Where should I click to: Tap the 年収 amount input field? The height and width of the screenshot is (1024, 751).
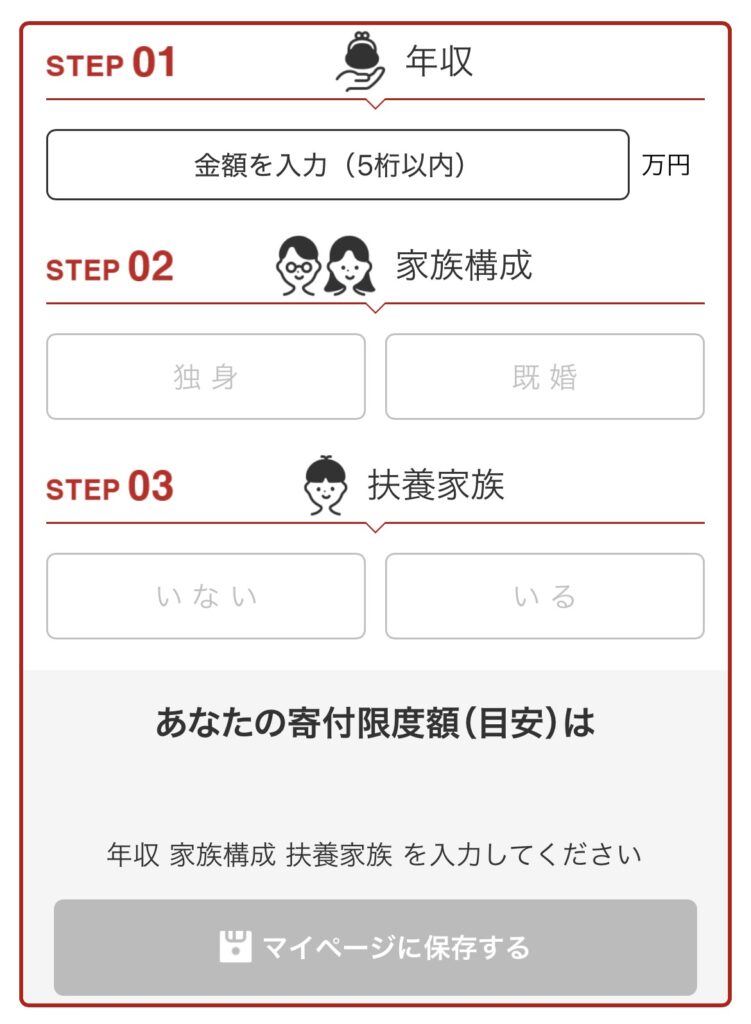337,165
